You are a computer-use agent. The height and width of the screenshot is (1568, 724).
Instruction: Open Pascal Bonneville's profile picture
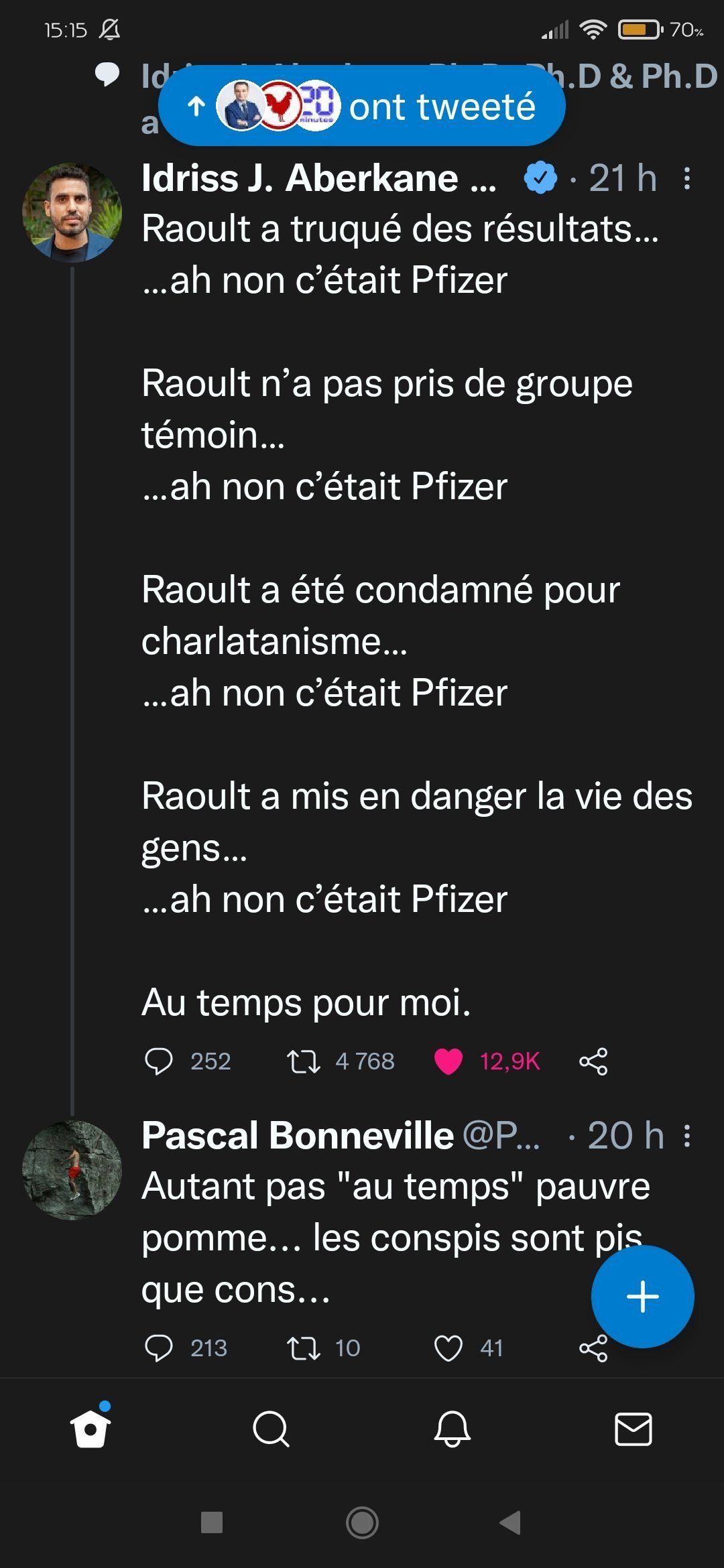(72, 1170)
